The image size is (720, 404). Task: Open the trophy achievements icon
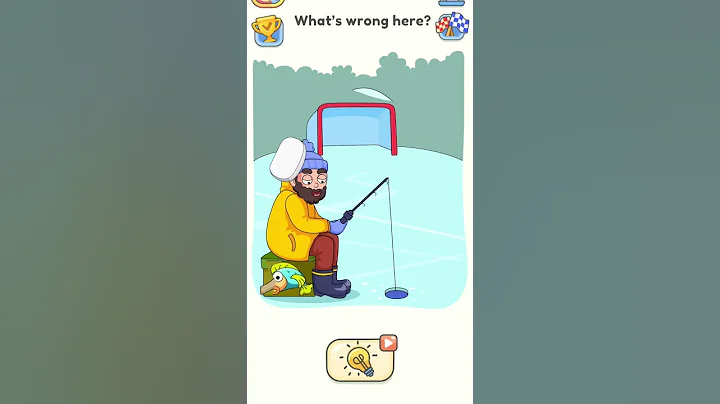267,30
